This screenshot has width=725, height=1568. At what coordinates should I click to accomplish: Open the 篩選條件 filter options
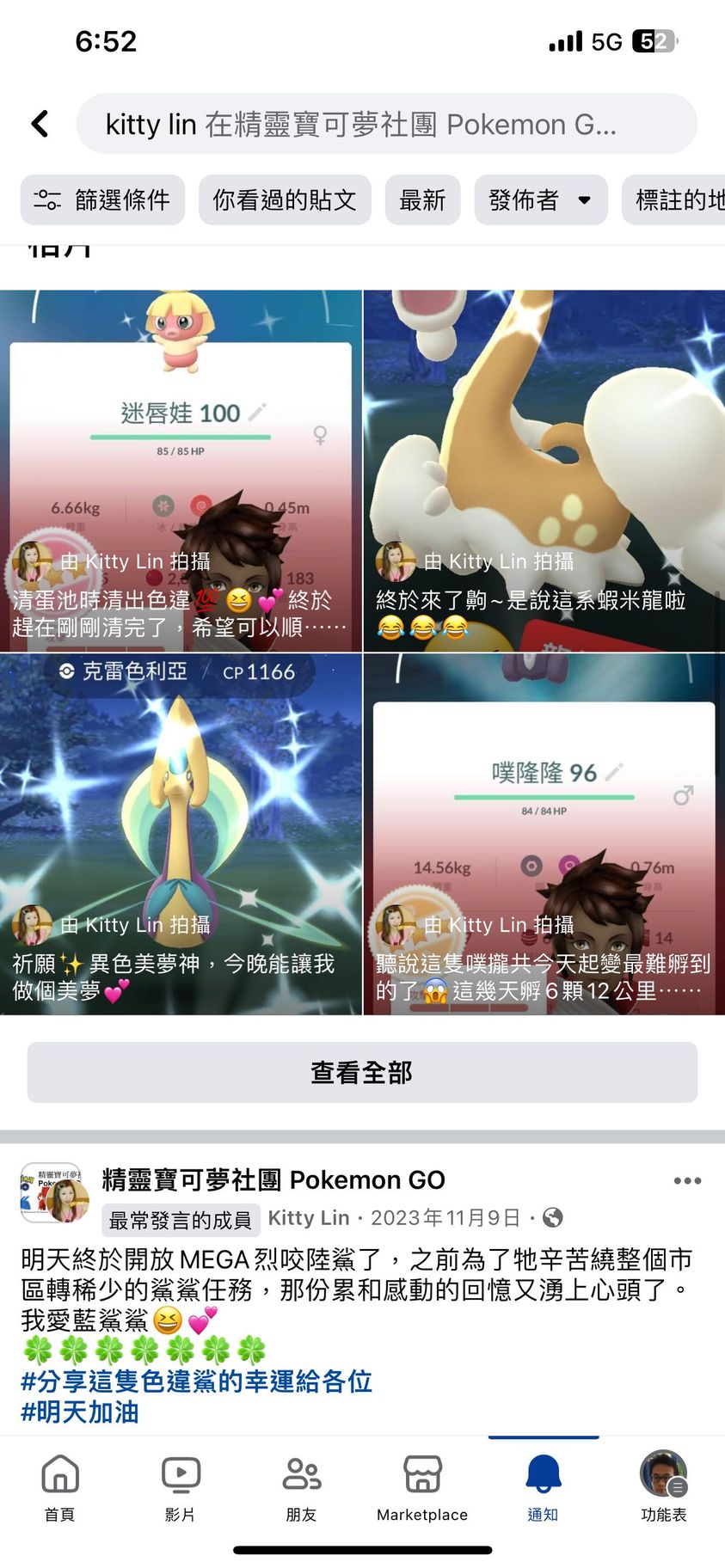point(102,200)
